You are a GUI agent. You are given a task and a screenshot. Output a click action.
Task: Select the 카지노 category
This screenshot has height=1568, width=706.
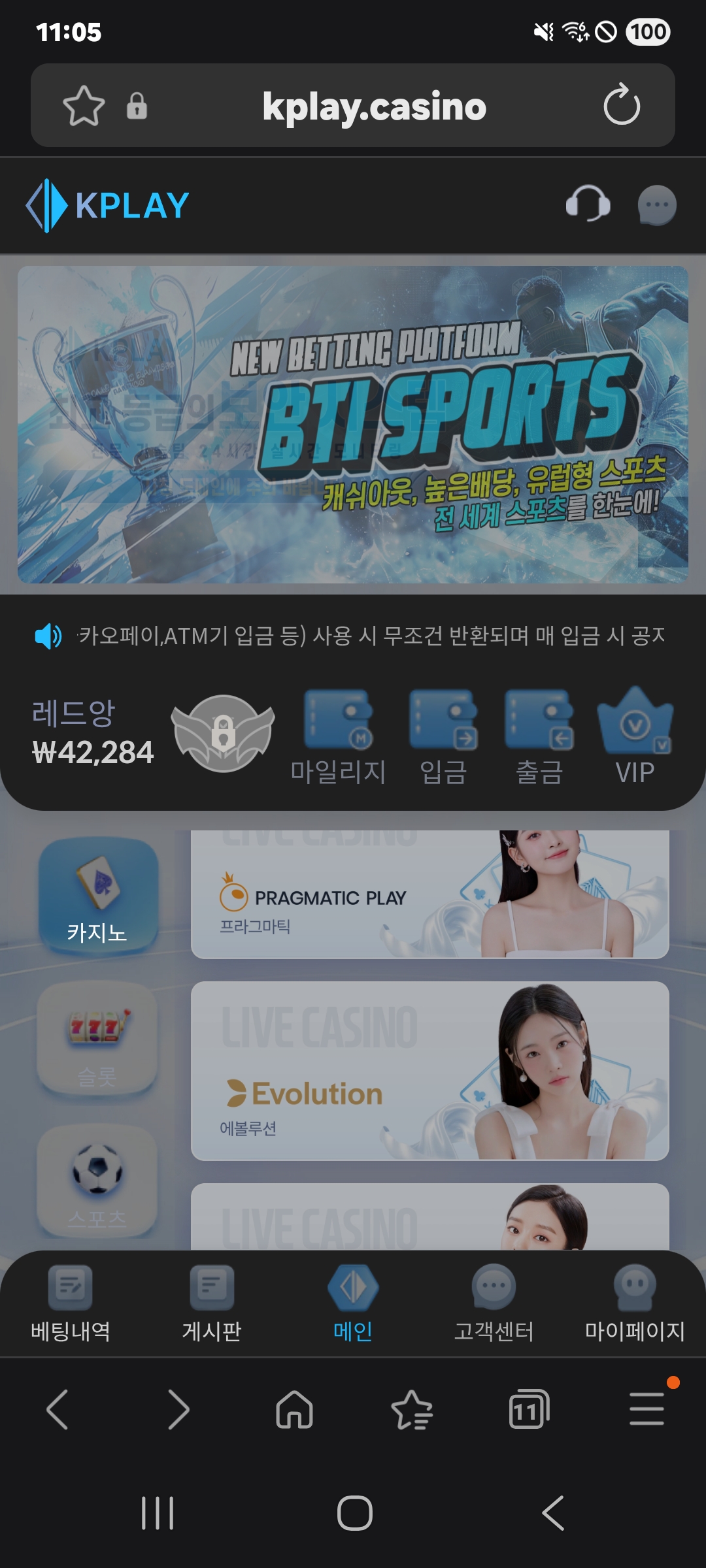[x=97, y=896]
